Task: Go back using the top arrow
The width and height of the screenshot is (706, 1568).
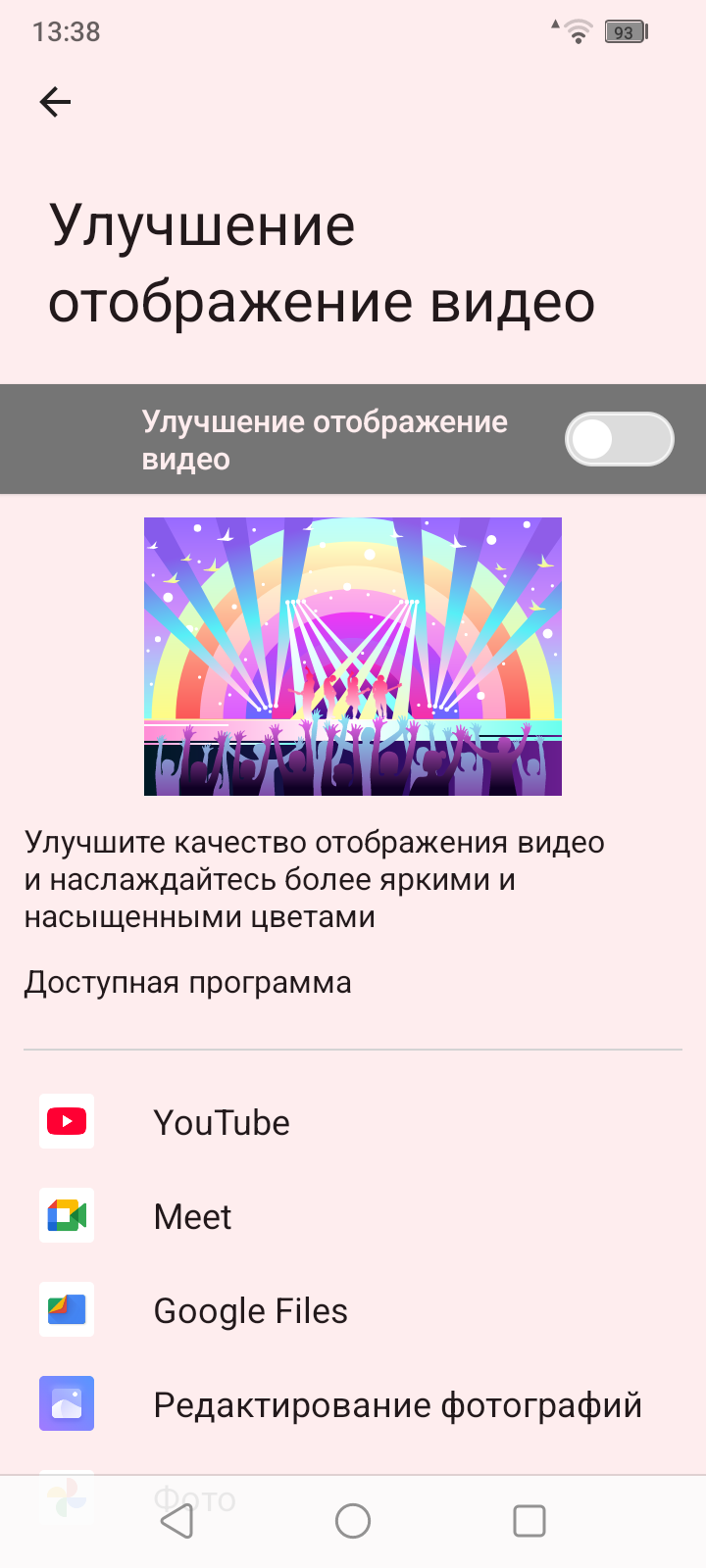Action: click(56, 102)
